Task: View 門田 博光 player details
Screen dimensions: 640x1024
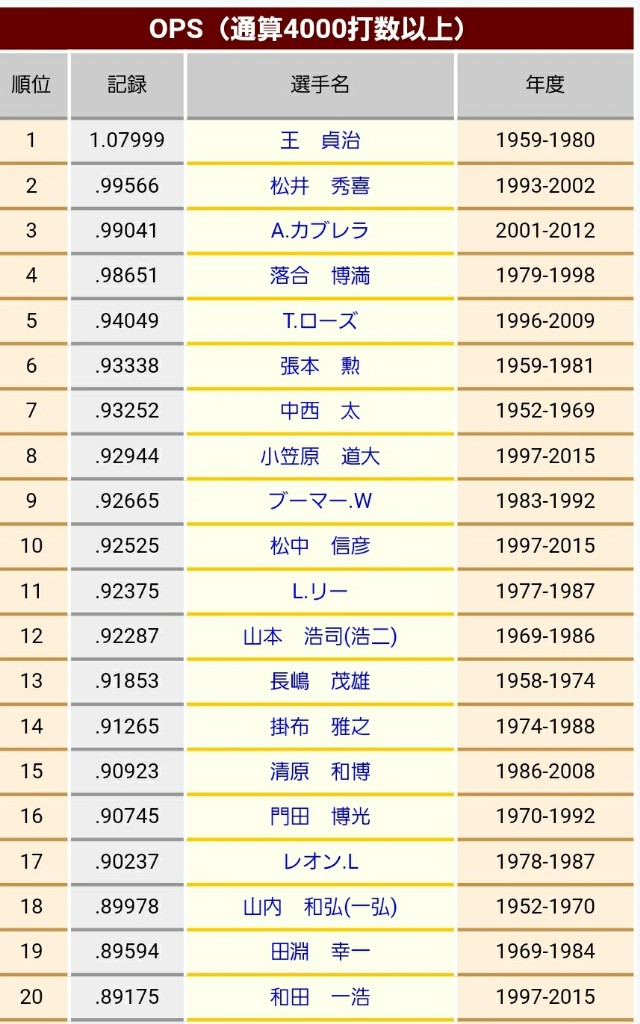Action: click(x=320, y=817)
